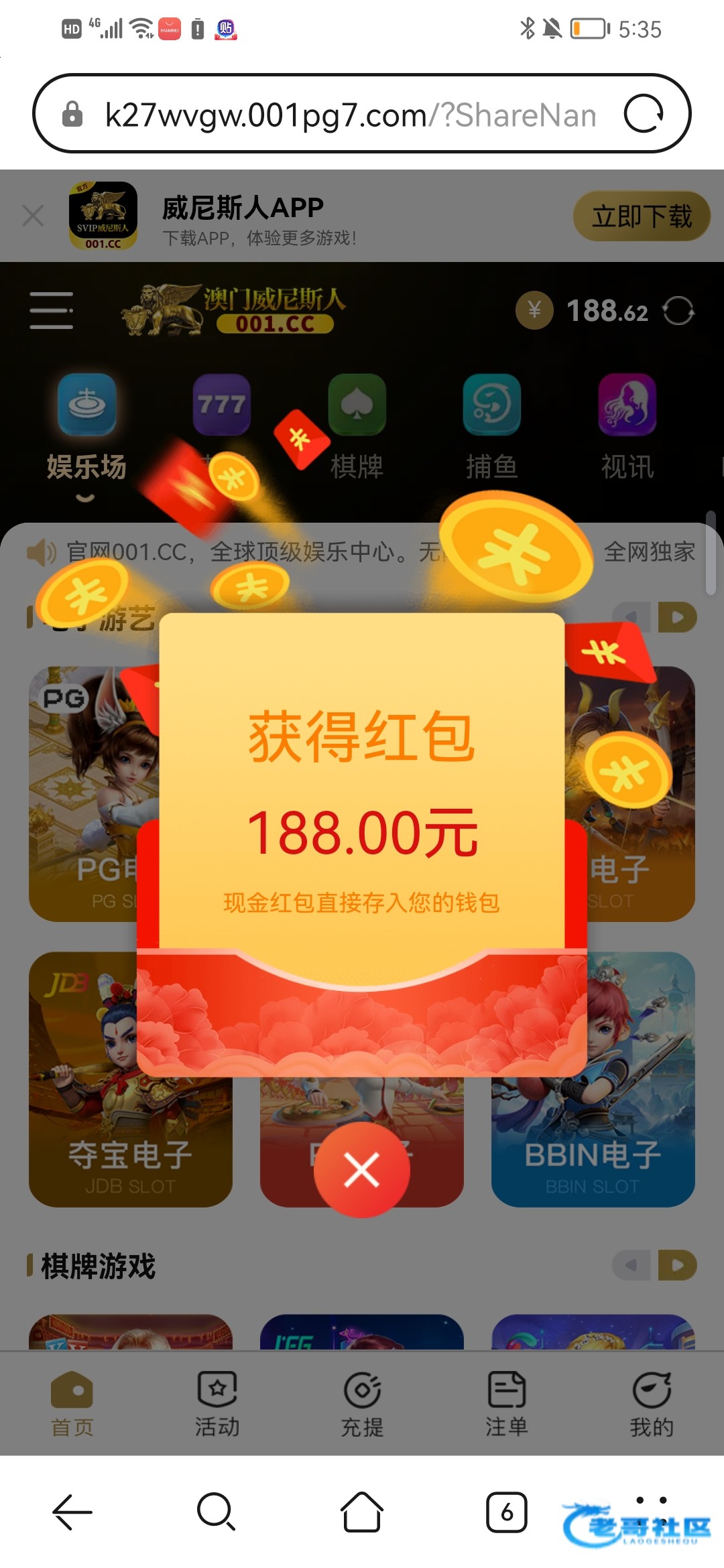Reload the page from address bar
This screenshot has width=724, height=1568.
pos(644,114)
